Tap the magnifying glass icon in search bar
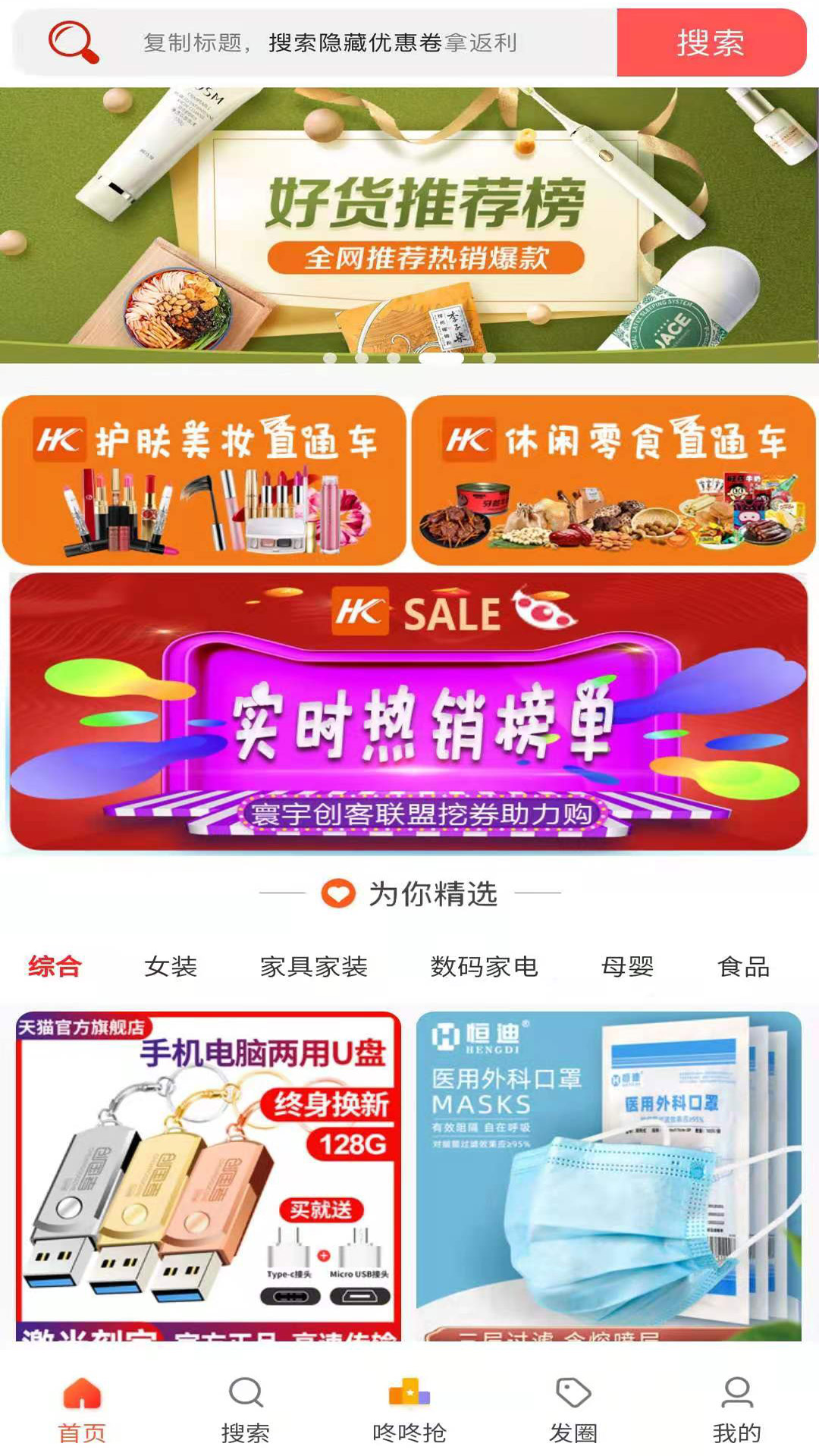 [72, 43]
